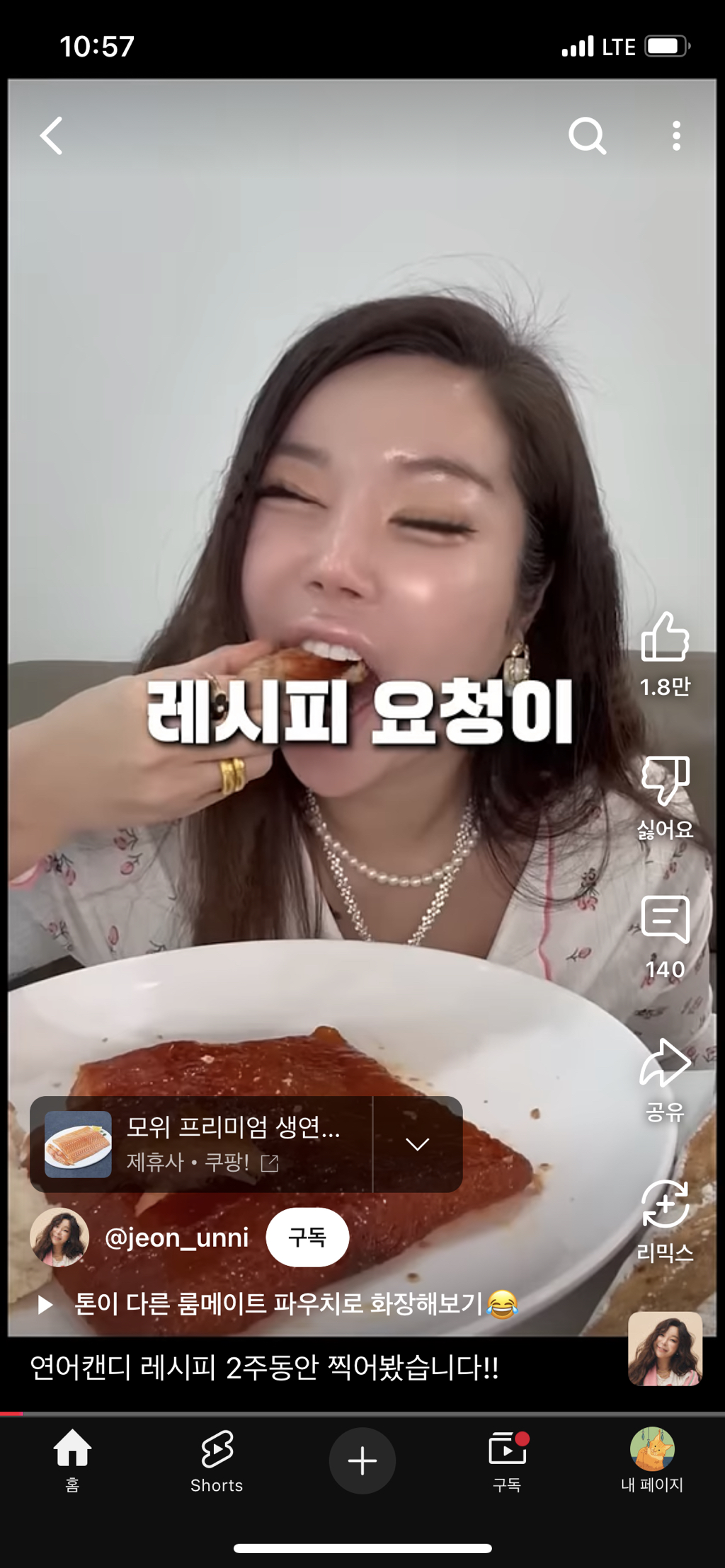Open the 내 페이지 tab
Image resolution: width=725 pixels, height=1568 pixels.
(652, 1459)
